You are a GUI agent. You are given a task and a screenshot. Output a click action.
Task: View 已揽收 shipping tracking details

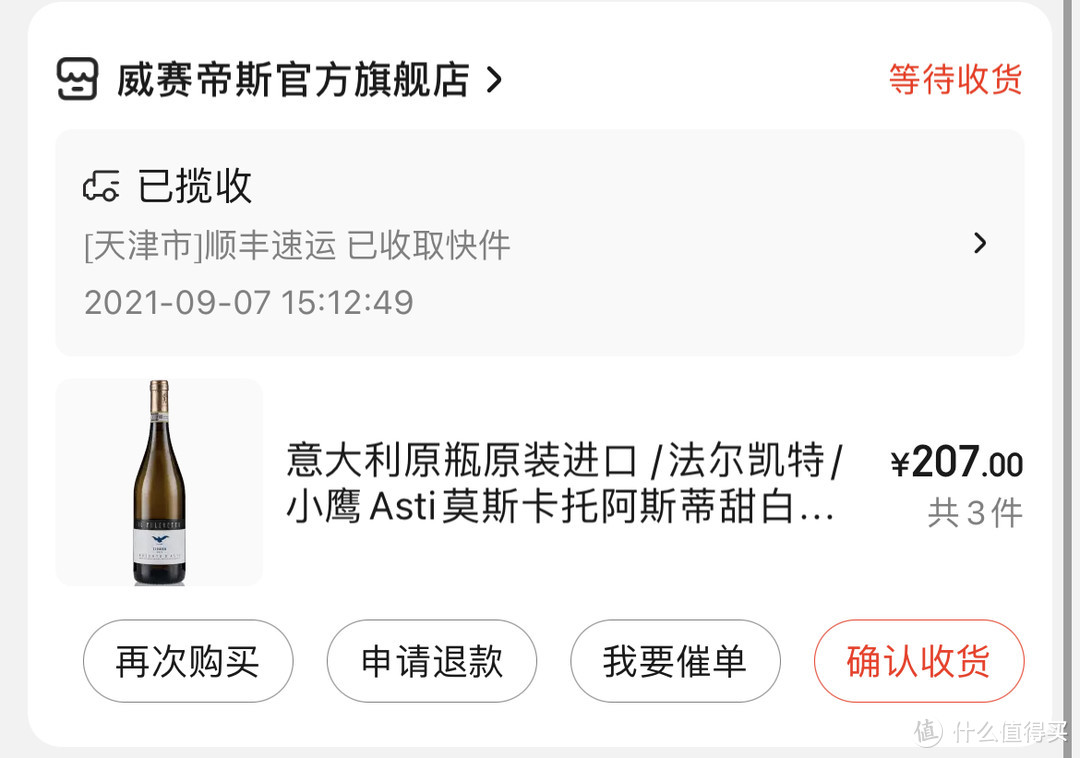[x=539, y=242]
